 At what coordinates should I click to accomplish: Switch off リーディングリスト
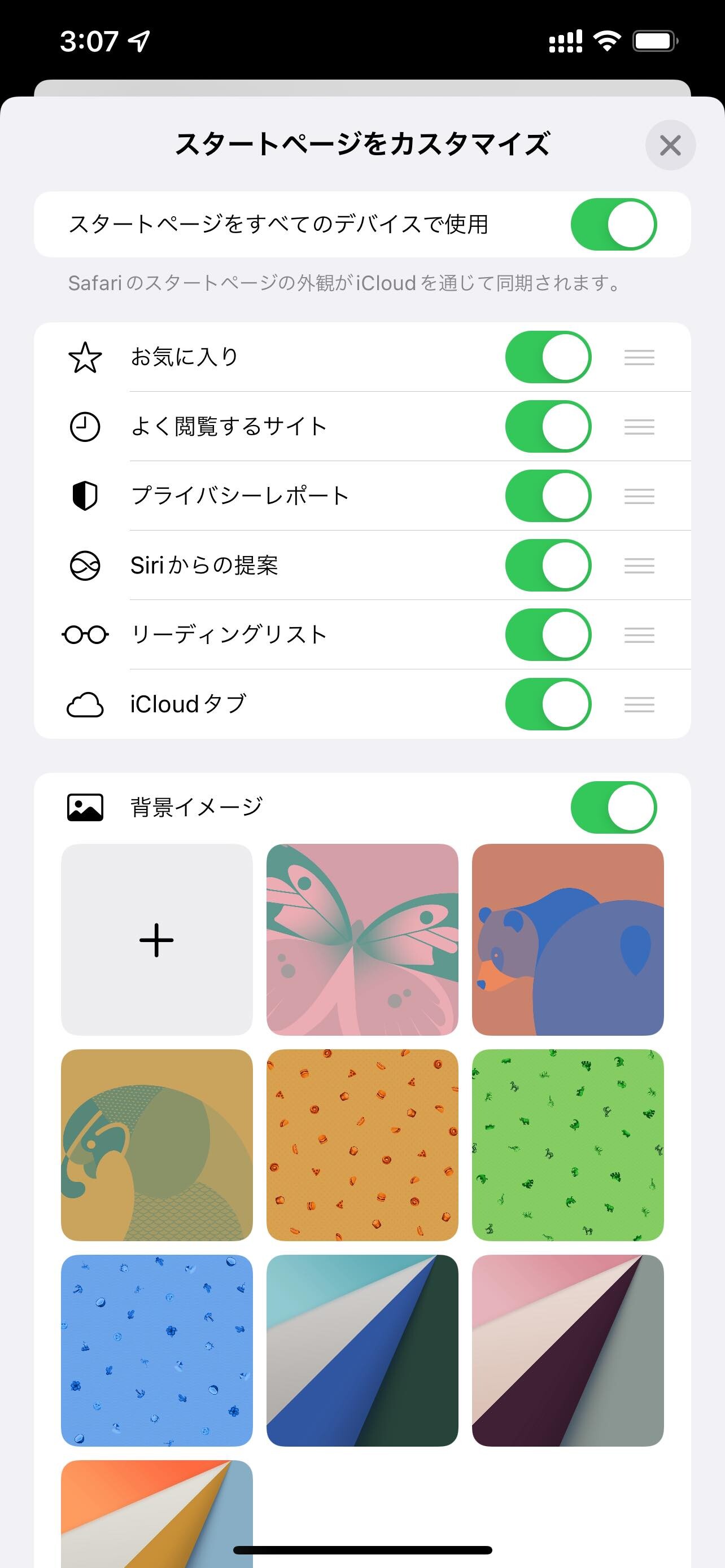[x=548, y=635]
